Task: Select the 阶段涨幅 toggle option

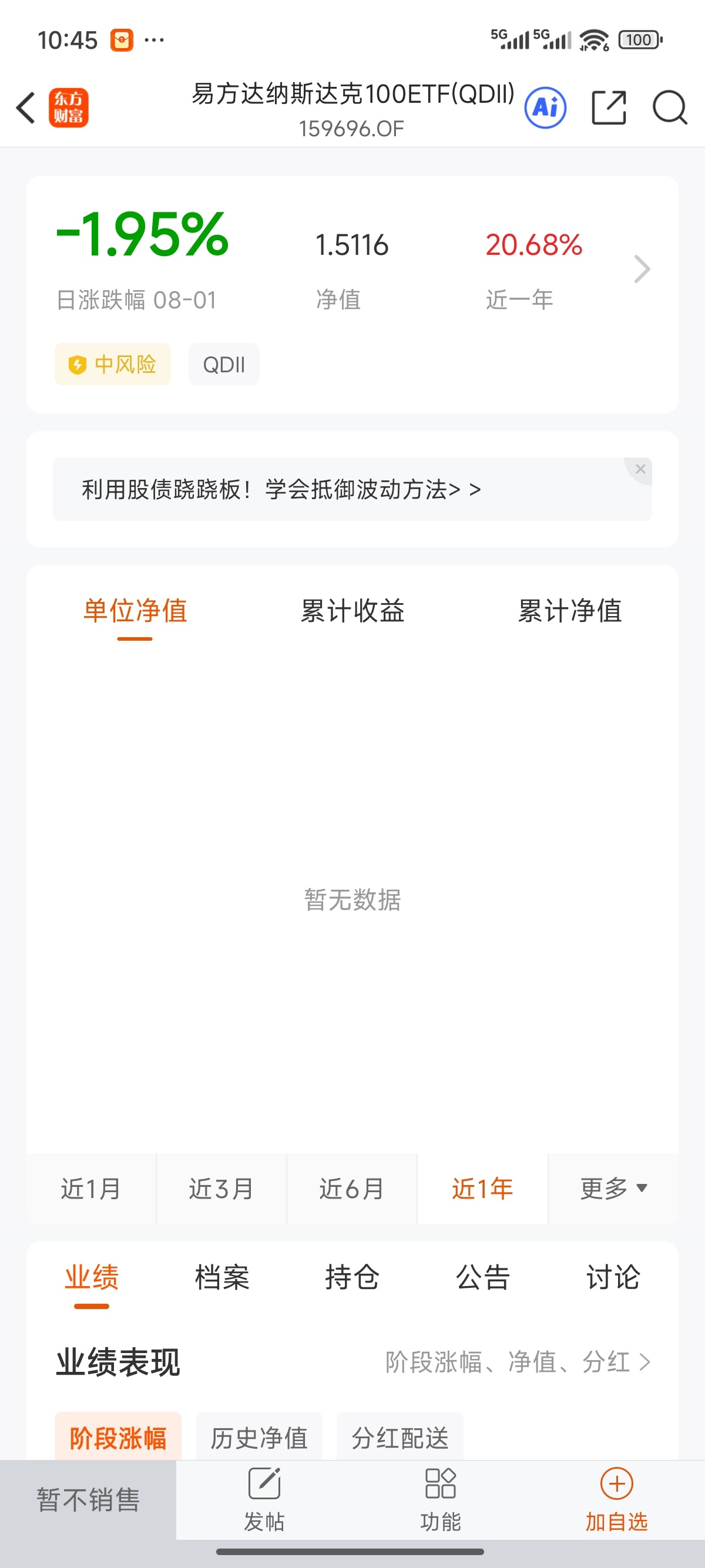Action: [x=117, y=1438]
